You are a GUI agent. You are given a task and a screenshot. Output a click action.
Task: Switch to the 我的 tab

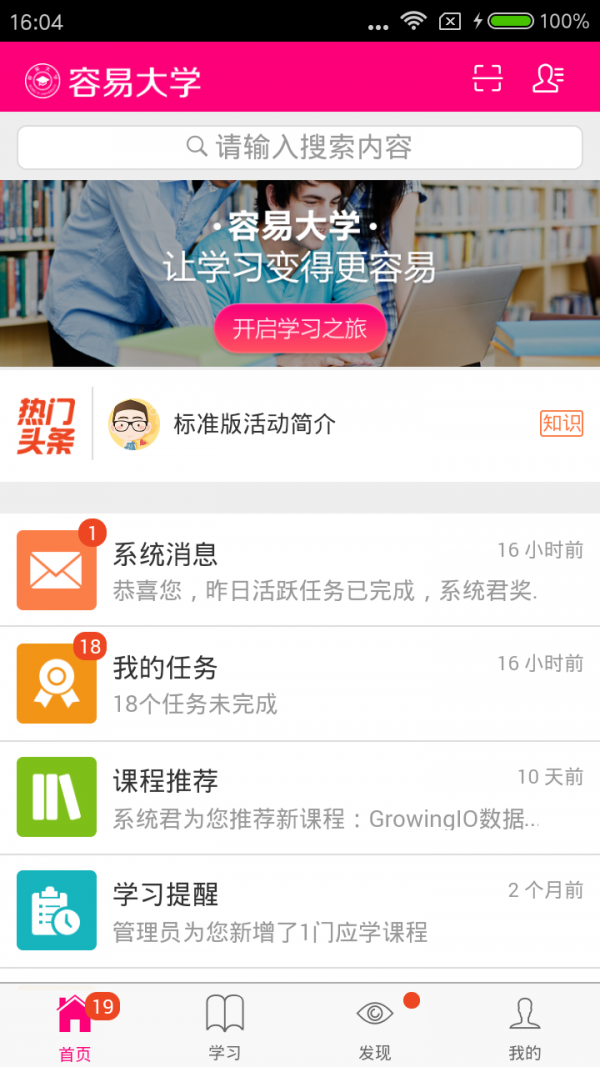[x=525, y=1027]
